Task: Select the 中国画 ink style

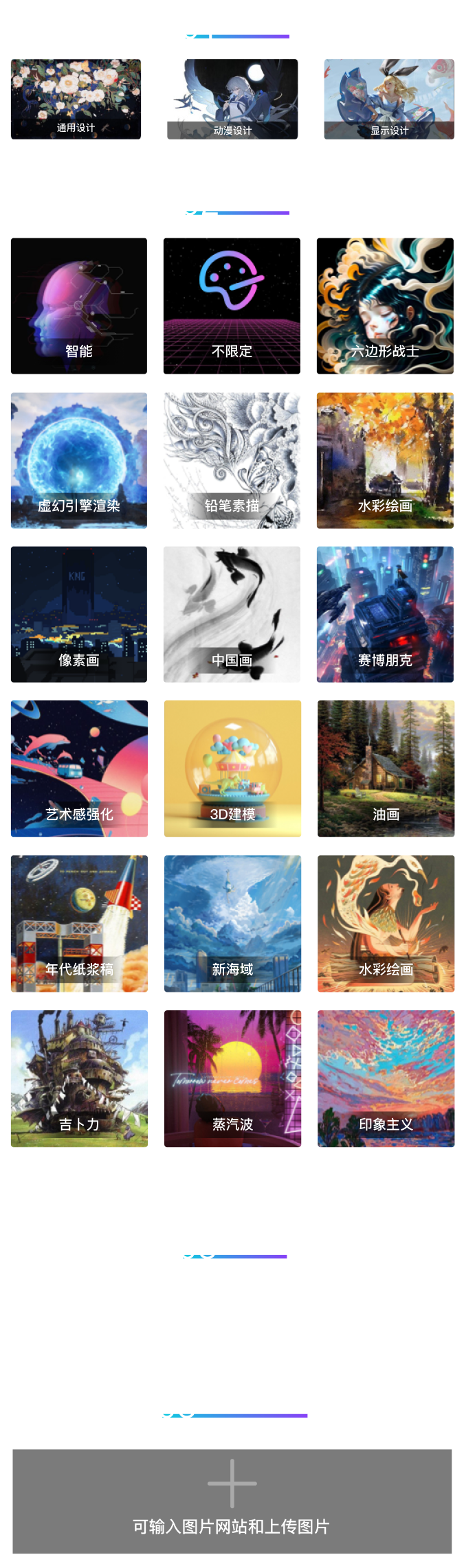Action: coord(232,614)
